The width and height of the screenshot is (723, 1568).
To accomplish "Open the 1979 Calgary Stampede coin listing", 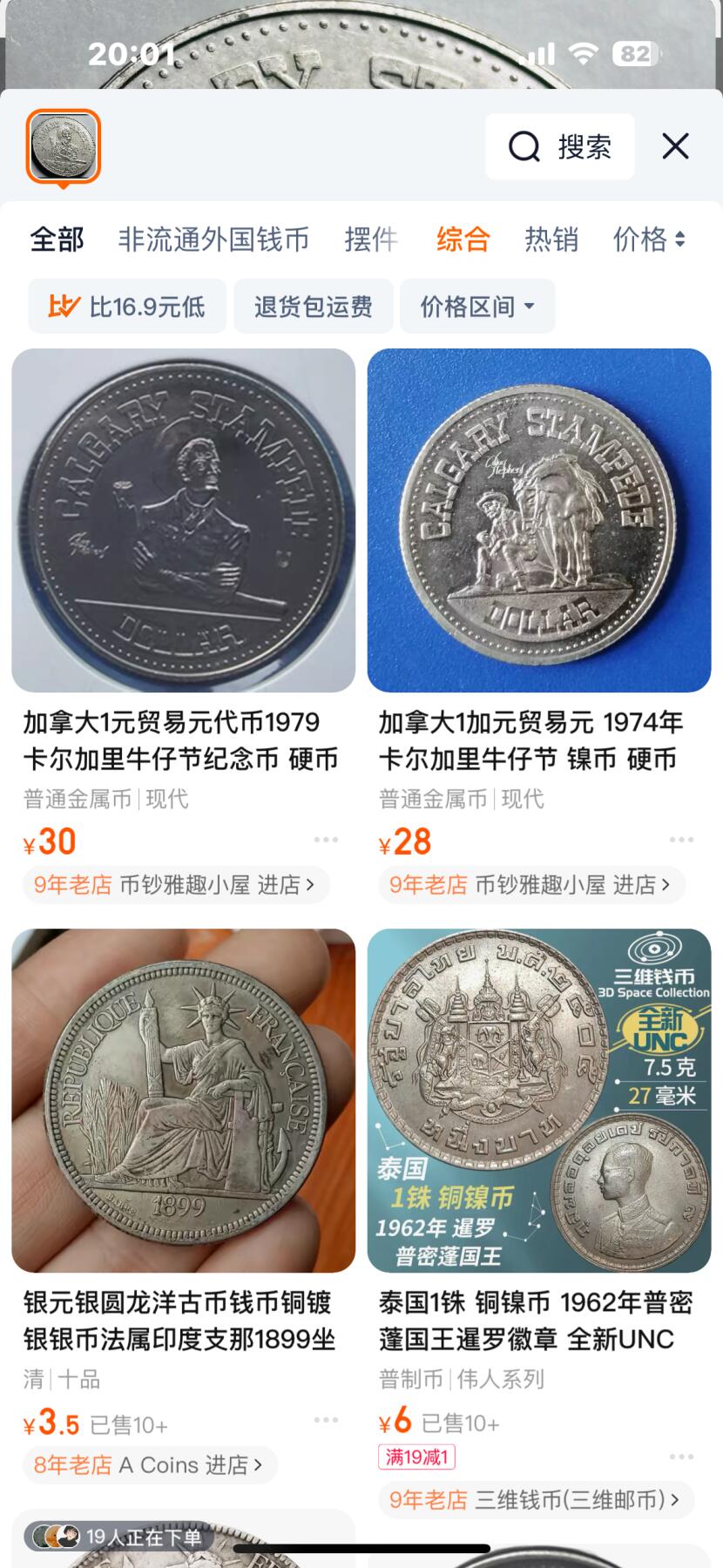I will point(183,521).
